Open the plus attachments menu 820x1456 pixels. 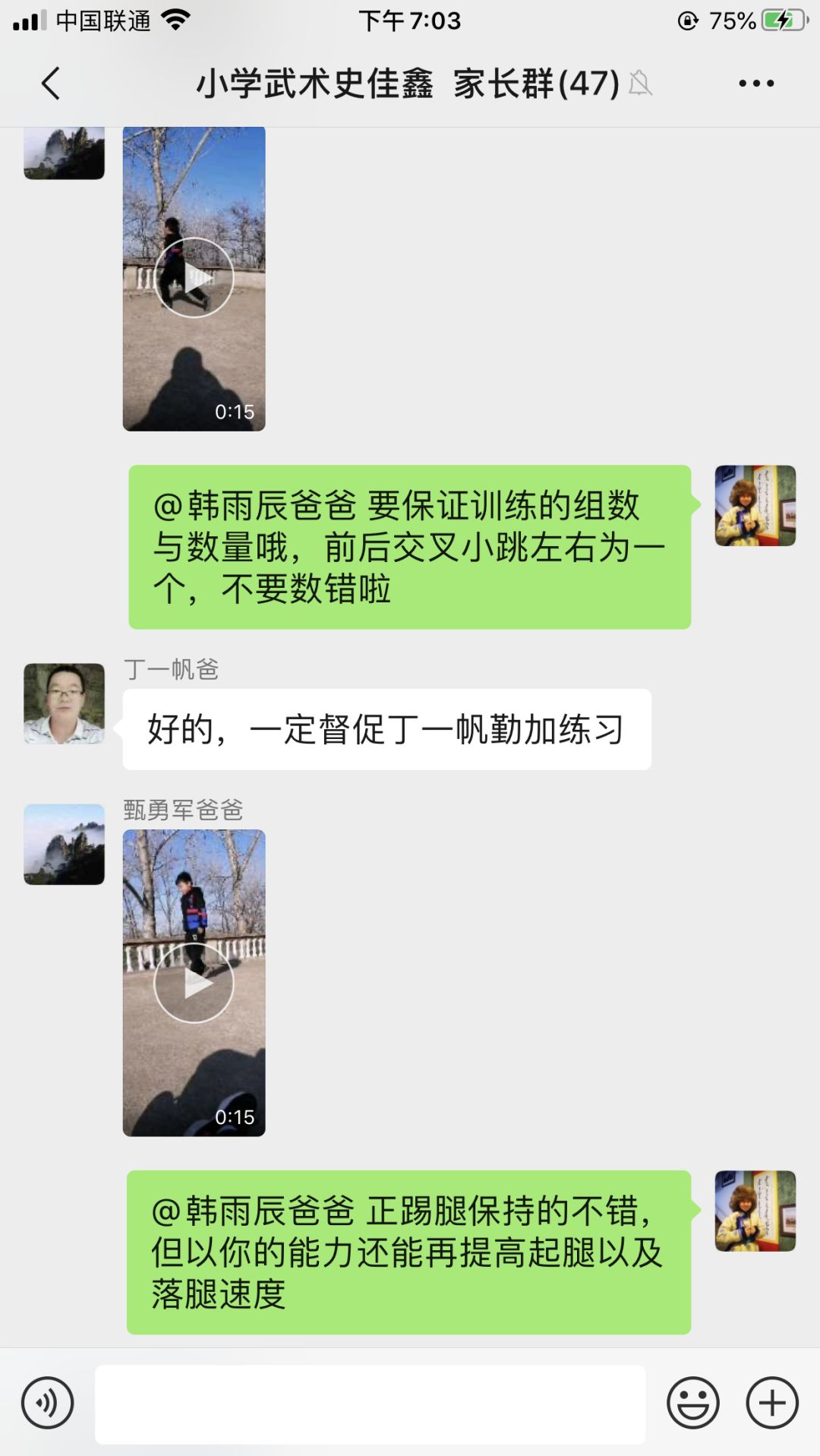pos(772,1403)
